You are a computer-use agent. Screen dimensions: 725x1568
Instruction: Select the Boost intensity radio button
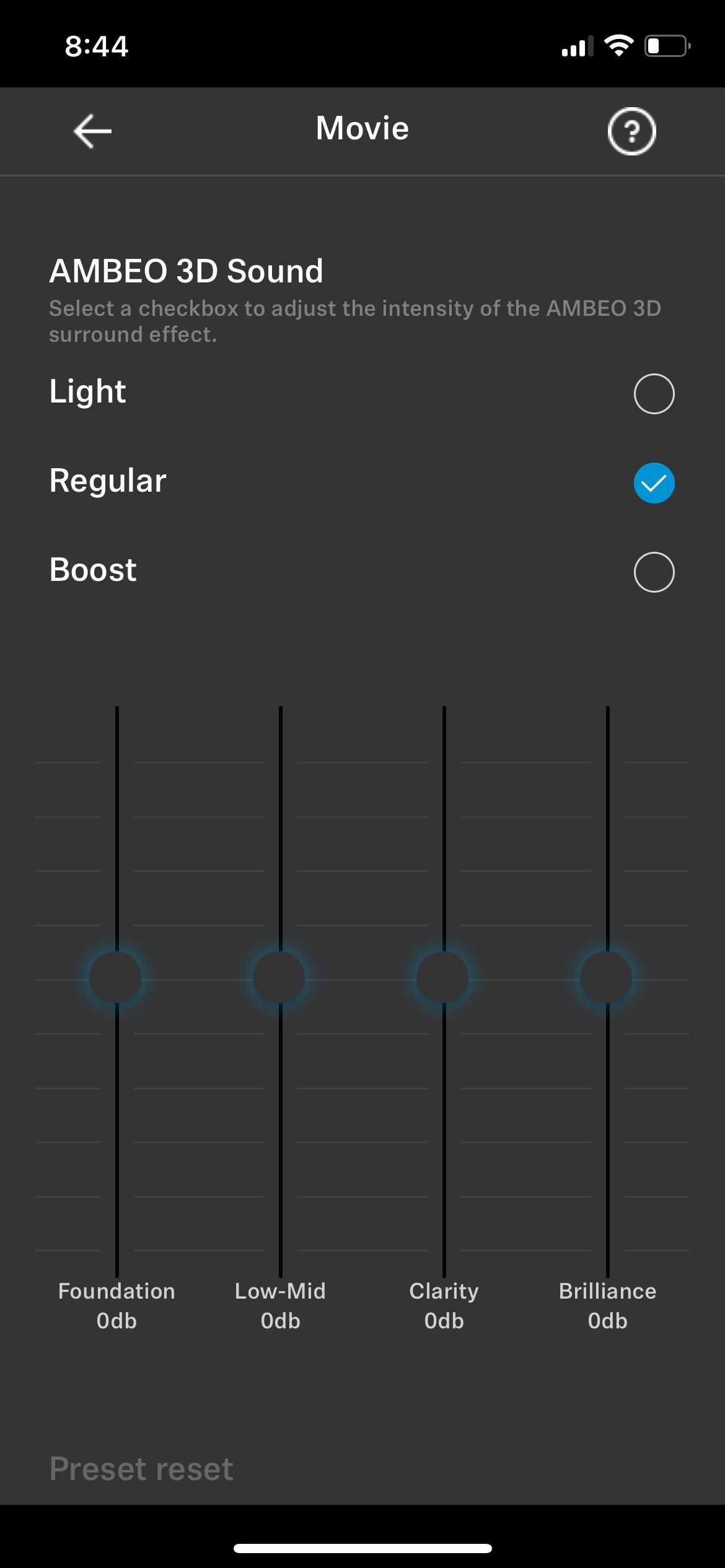point(654,572)
